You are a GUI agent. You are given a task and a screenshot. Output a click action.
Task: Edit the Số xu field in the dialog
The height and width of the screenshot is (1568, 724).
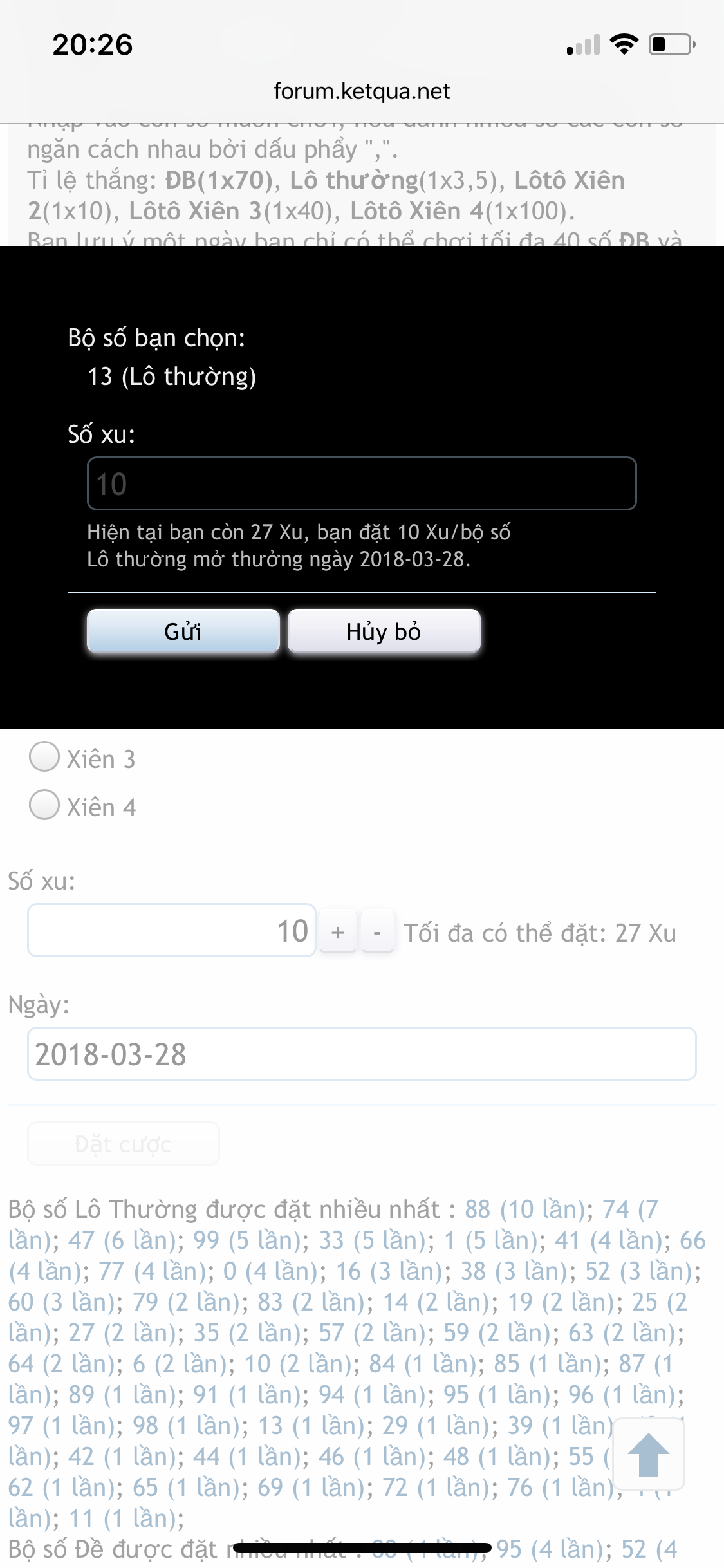pos(361,483)
